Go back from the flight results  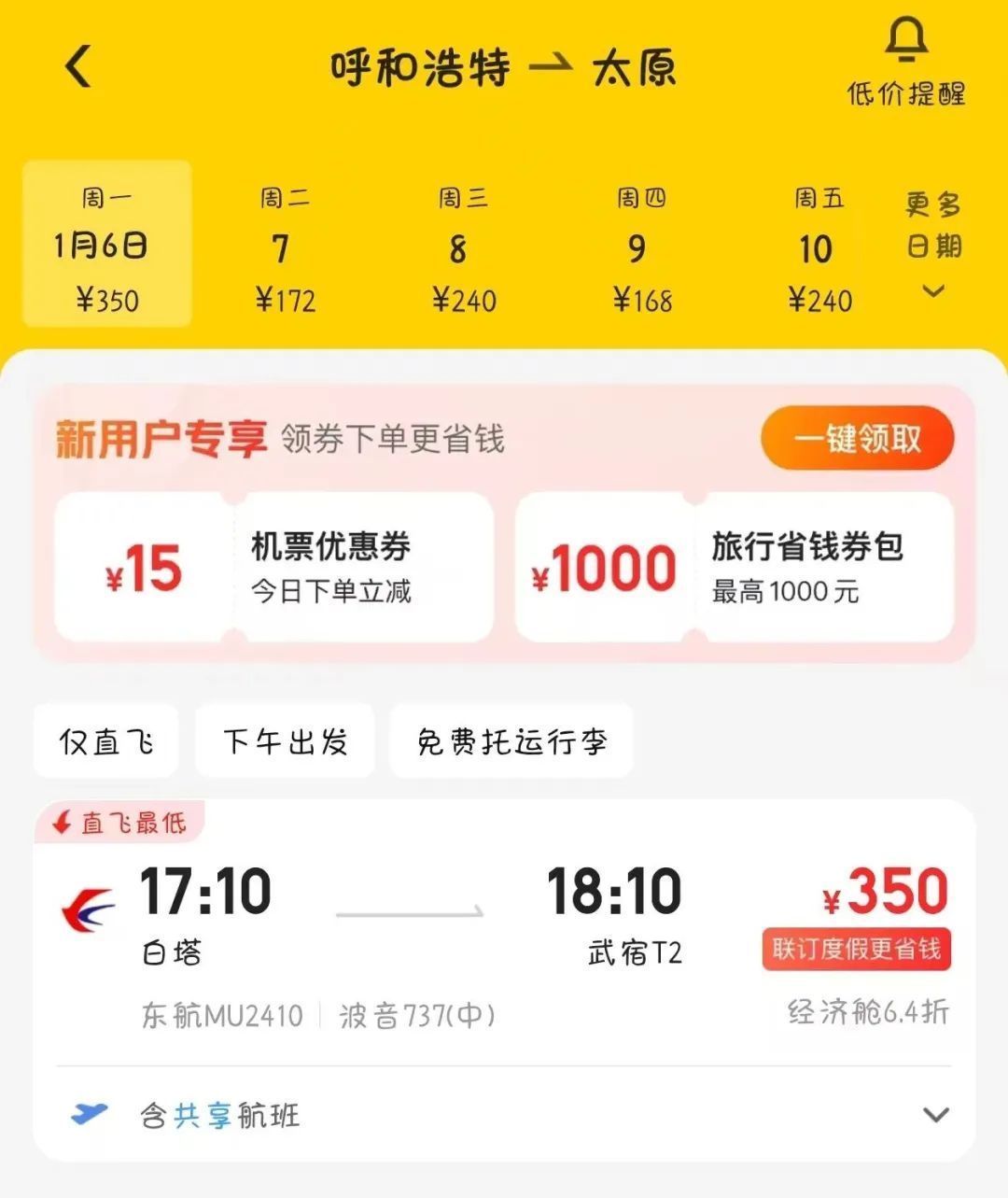[x=78, y=67]
